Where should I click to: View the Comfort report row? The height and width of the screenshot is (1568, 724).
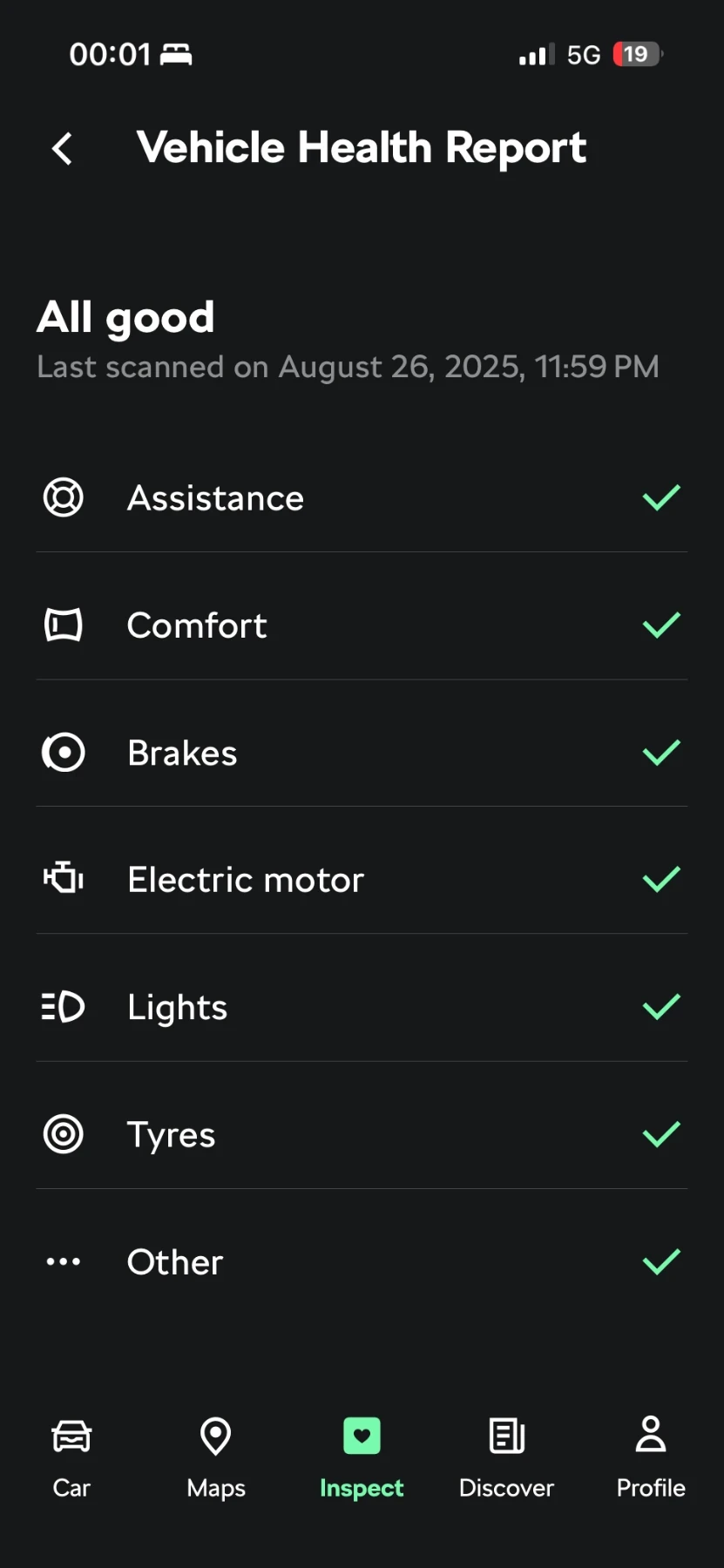coord(362,625)
